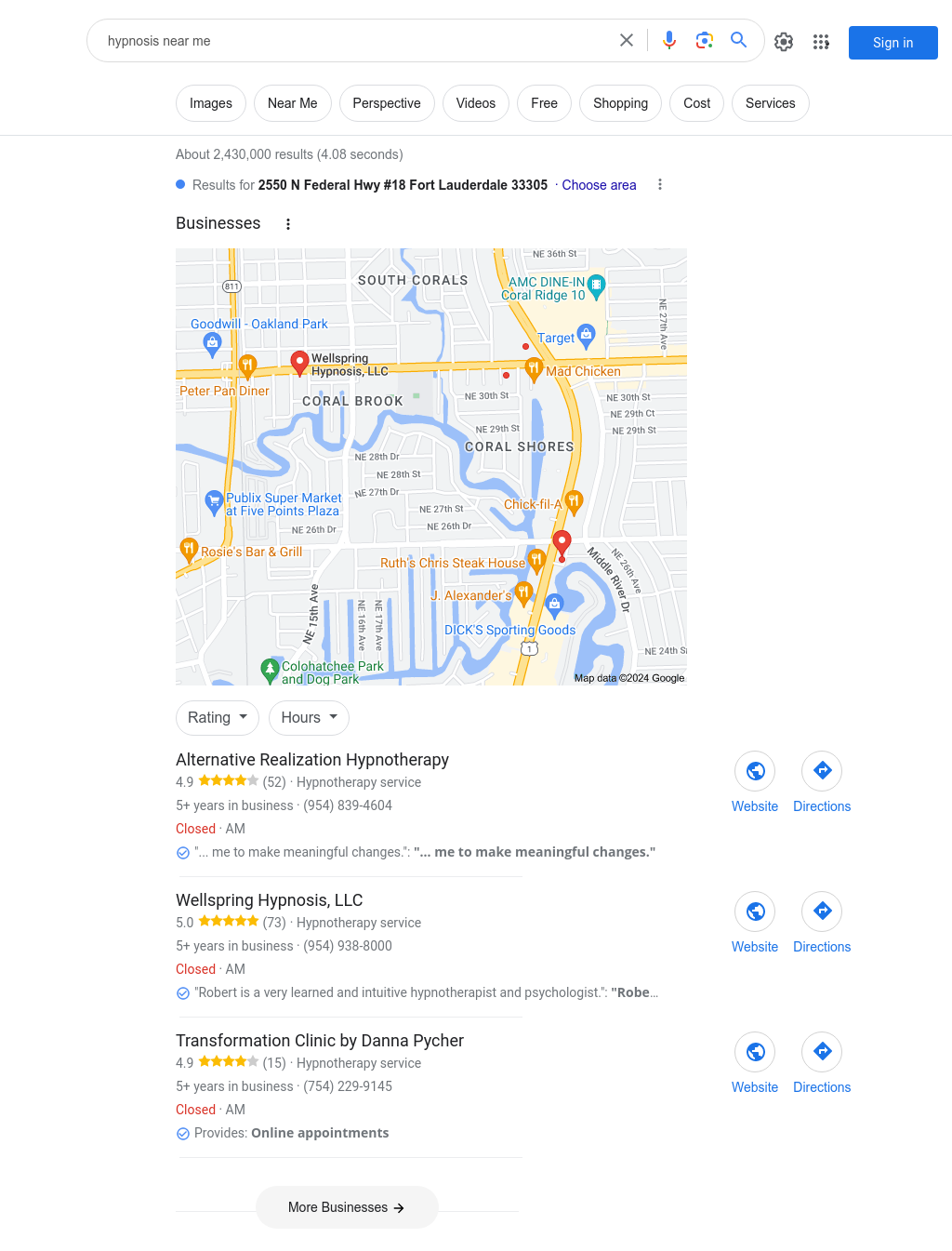Open the Businesses section overflow menu
The height and width of the screenshot is (1251, 952).
click(288, 224)
